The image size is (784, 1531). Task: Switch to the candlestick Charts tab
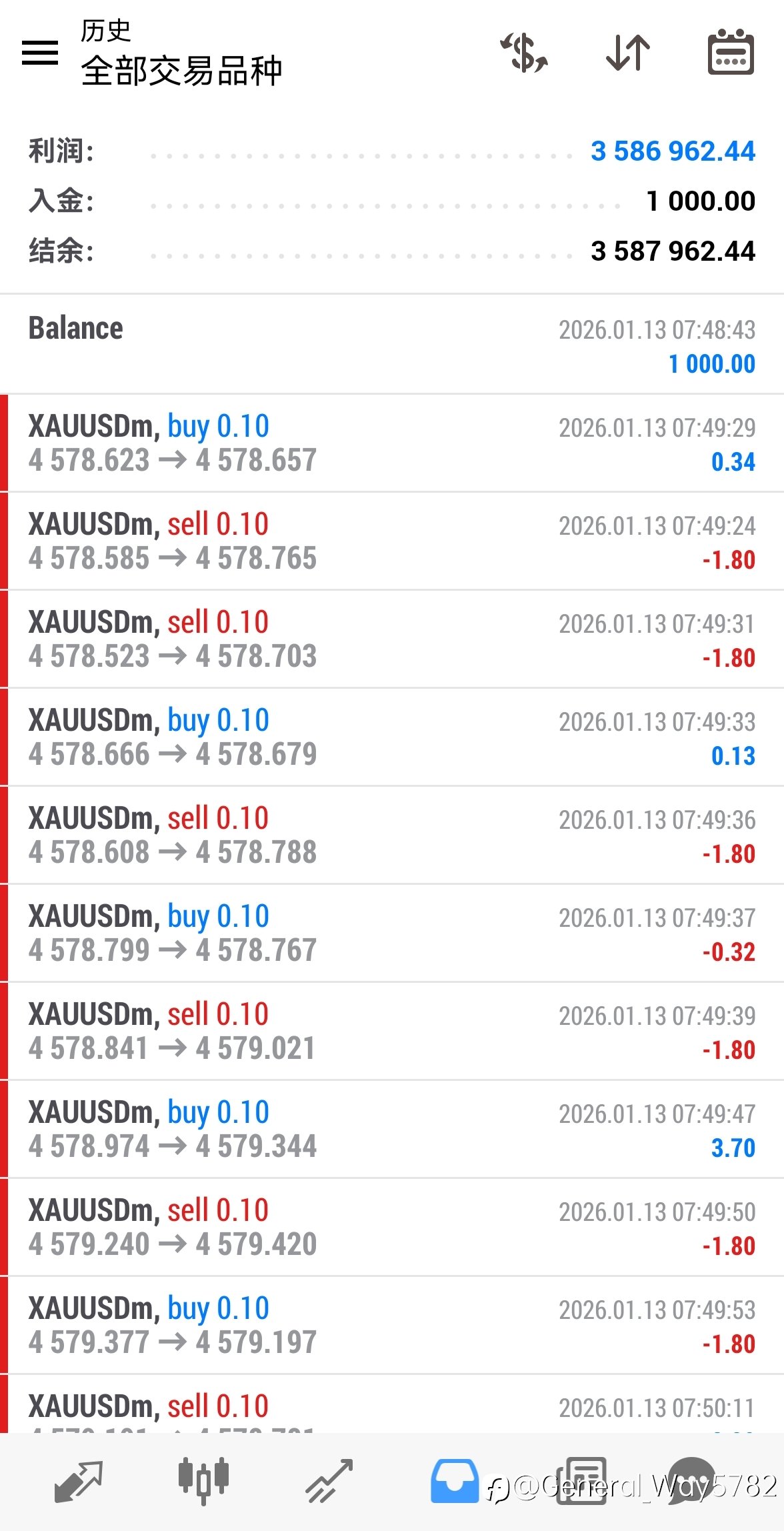203,1482
